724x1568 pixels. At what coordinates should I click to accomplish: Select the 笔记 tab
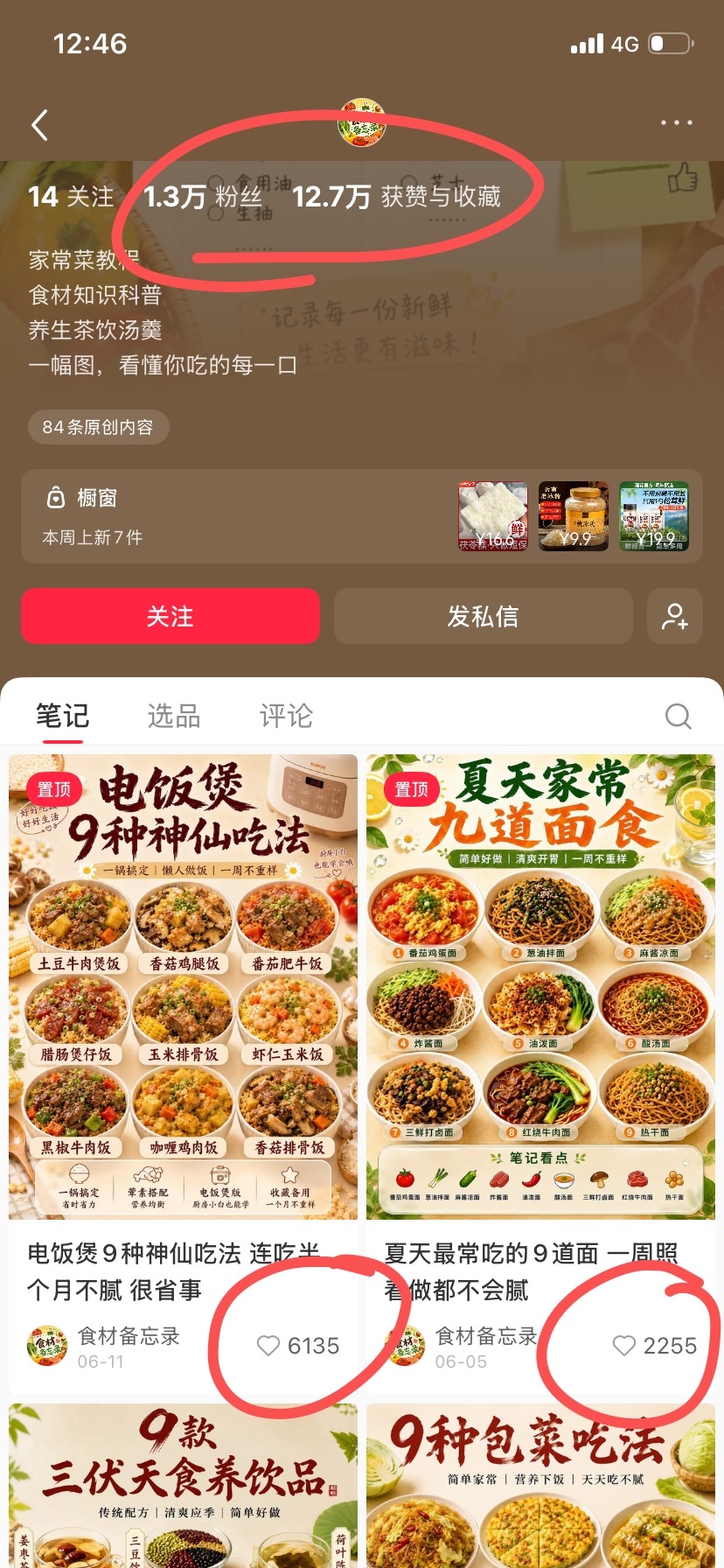[62, 716]
